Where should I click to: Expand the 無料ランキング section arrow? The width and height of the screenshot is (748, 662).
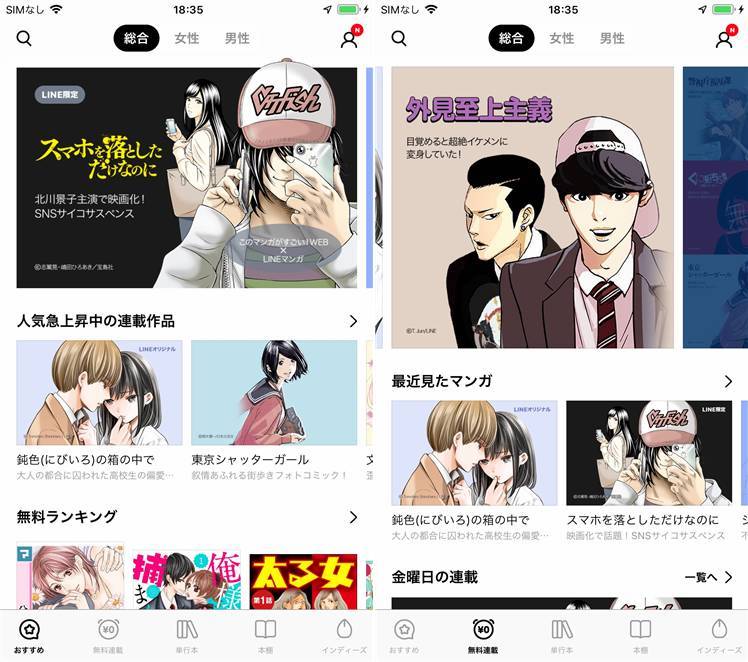click(x=353, y=517)
